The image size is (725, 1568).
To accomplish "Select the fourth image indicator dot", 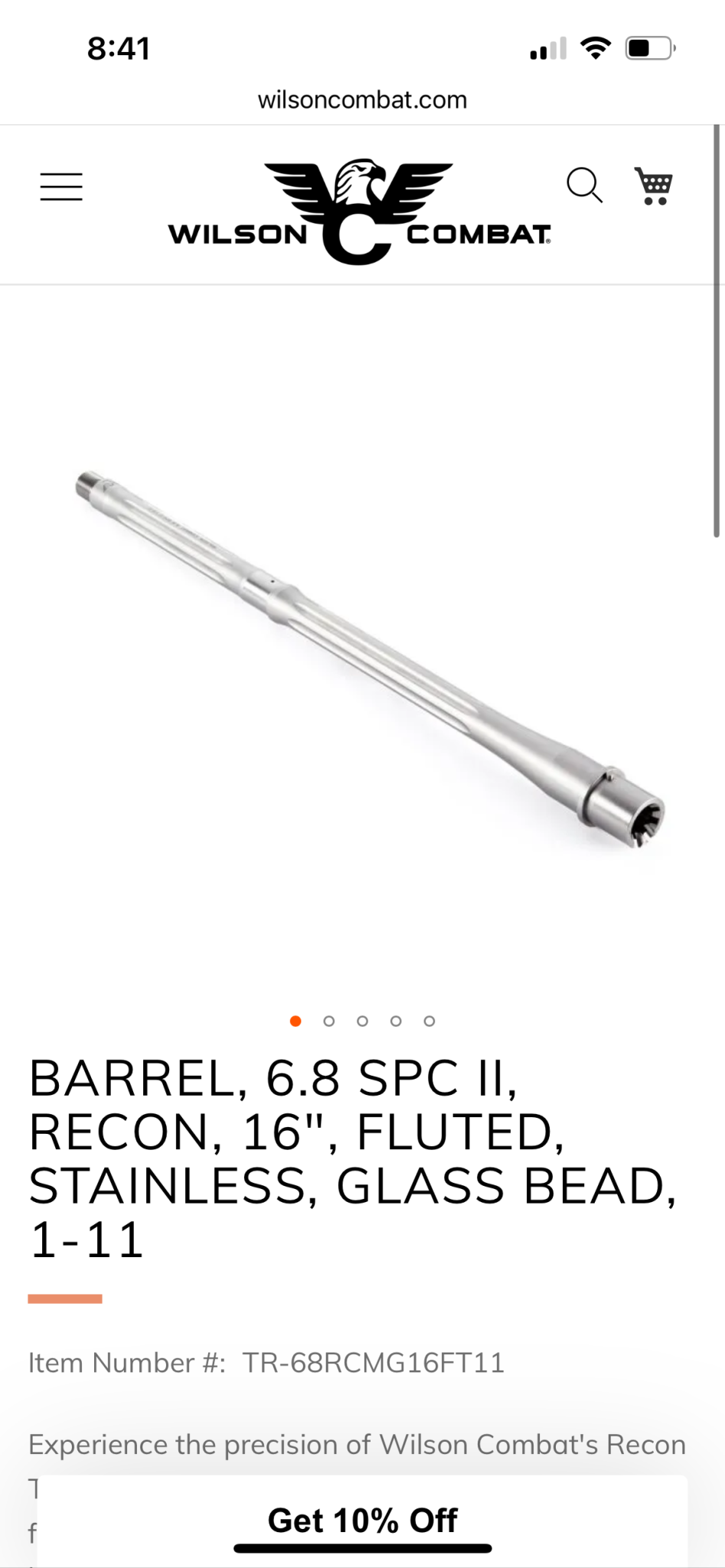I will (396, 1021).
